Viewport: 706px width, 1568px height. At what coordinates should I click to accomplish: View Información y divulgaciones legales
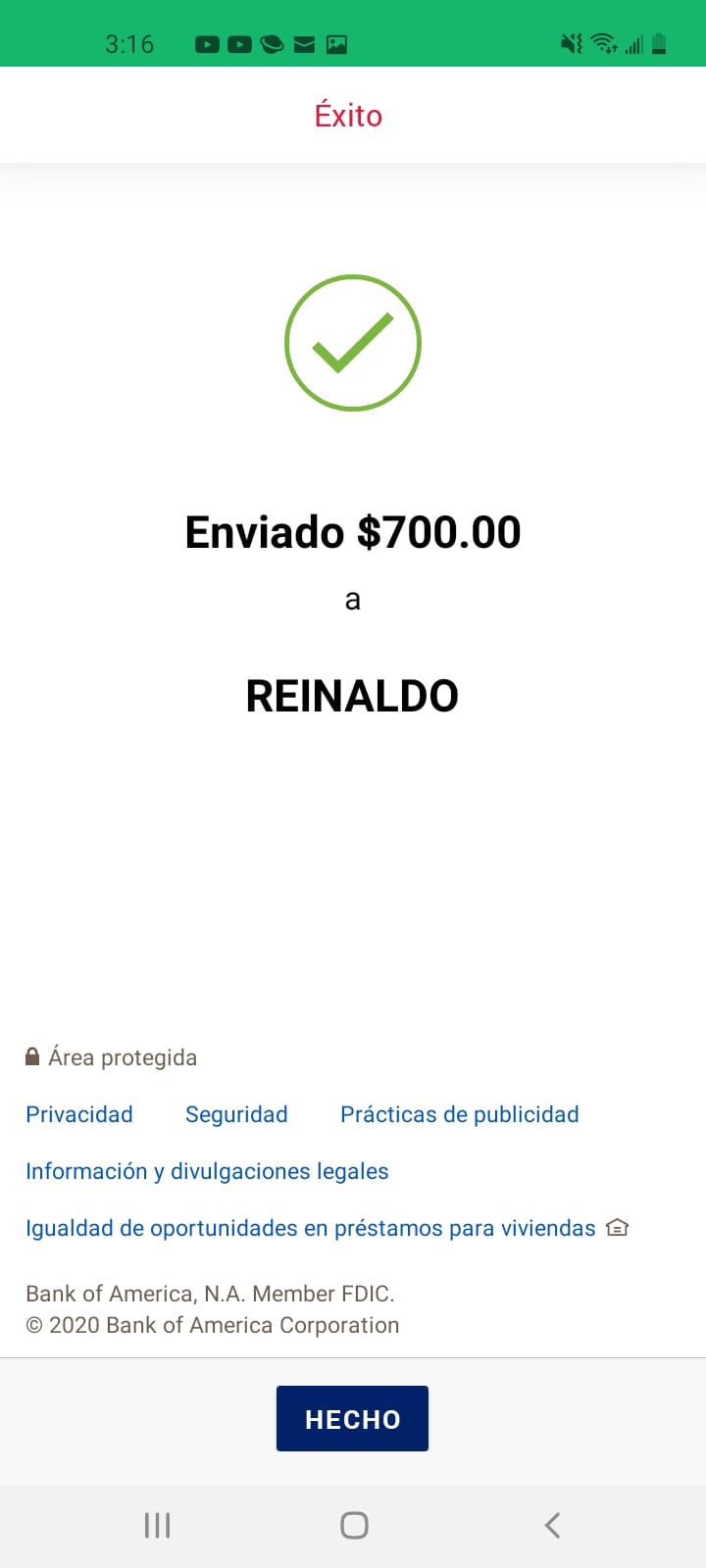(x=207, y=1171)
